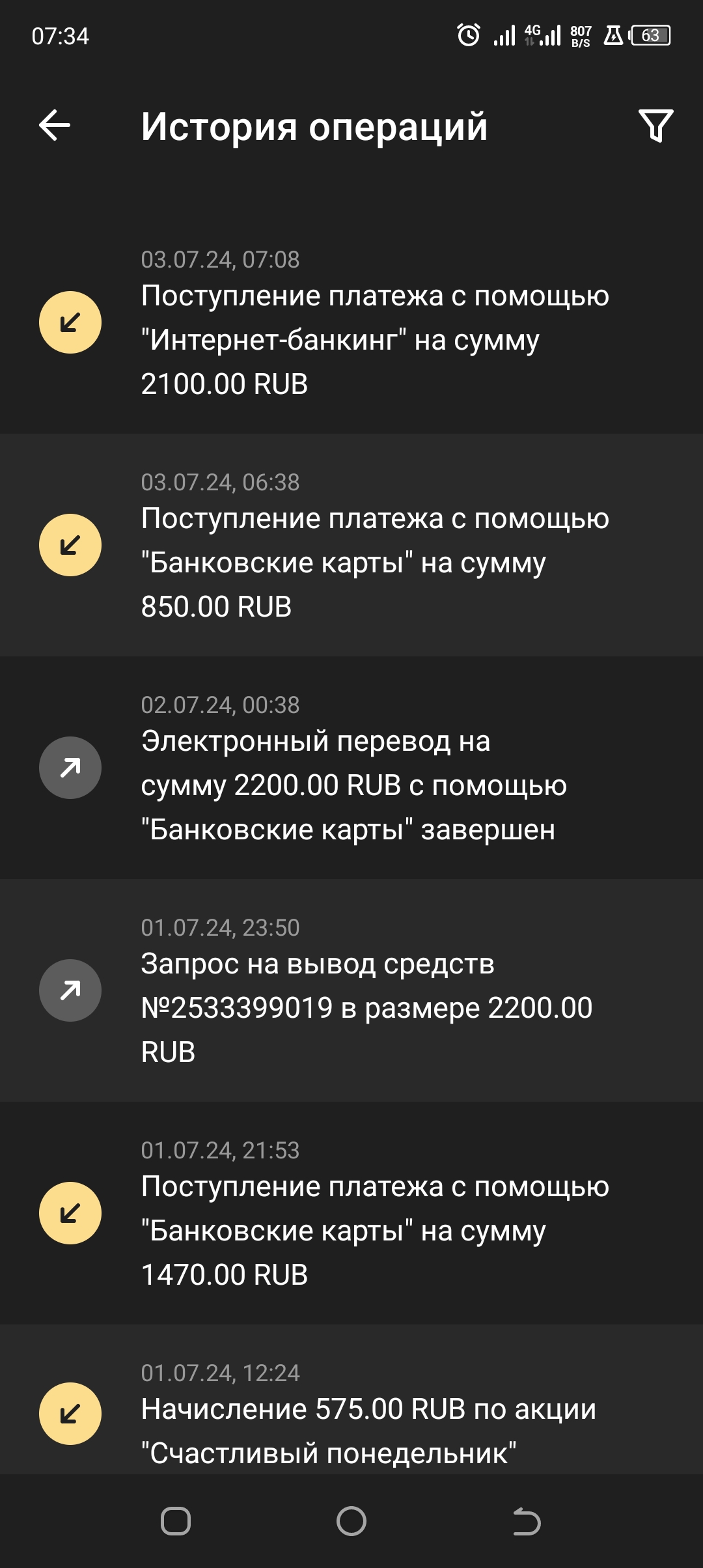This screenshot has height=1568, width=703.
Task: Open the operations filter icon
Action: pyautogui.click(x=655, y=125)
